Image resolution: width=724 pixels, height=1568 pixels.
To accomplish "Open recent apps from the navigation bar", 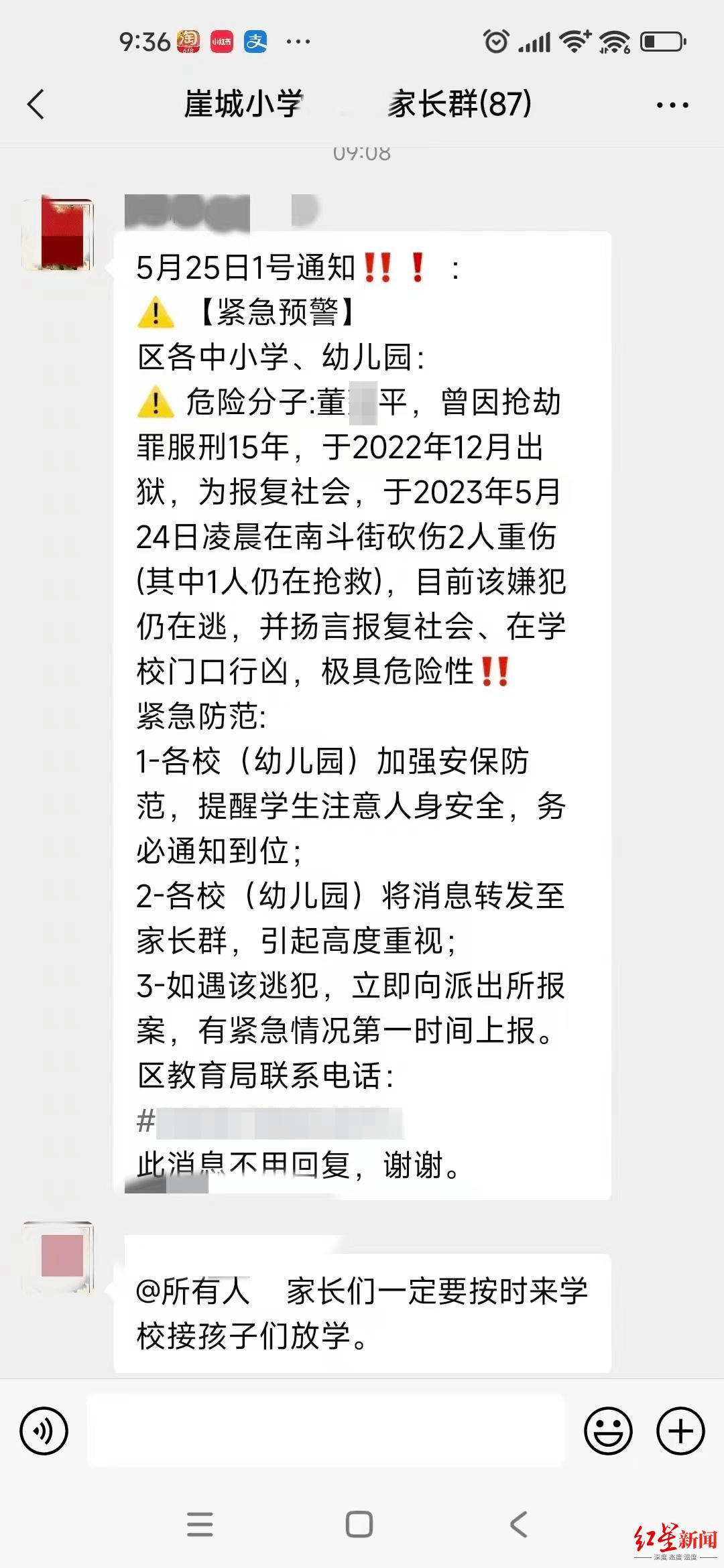I will click(200, 1524).
